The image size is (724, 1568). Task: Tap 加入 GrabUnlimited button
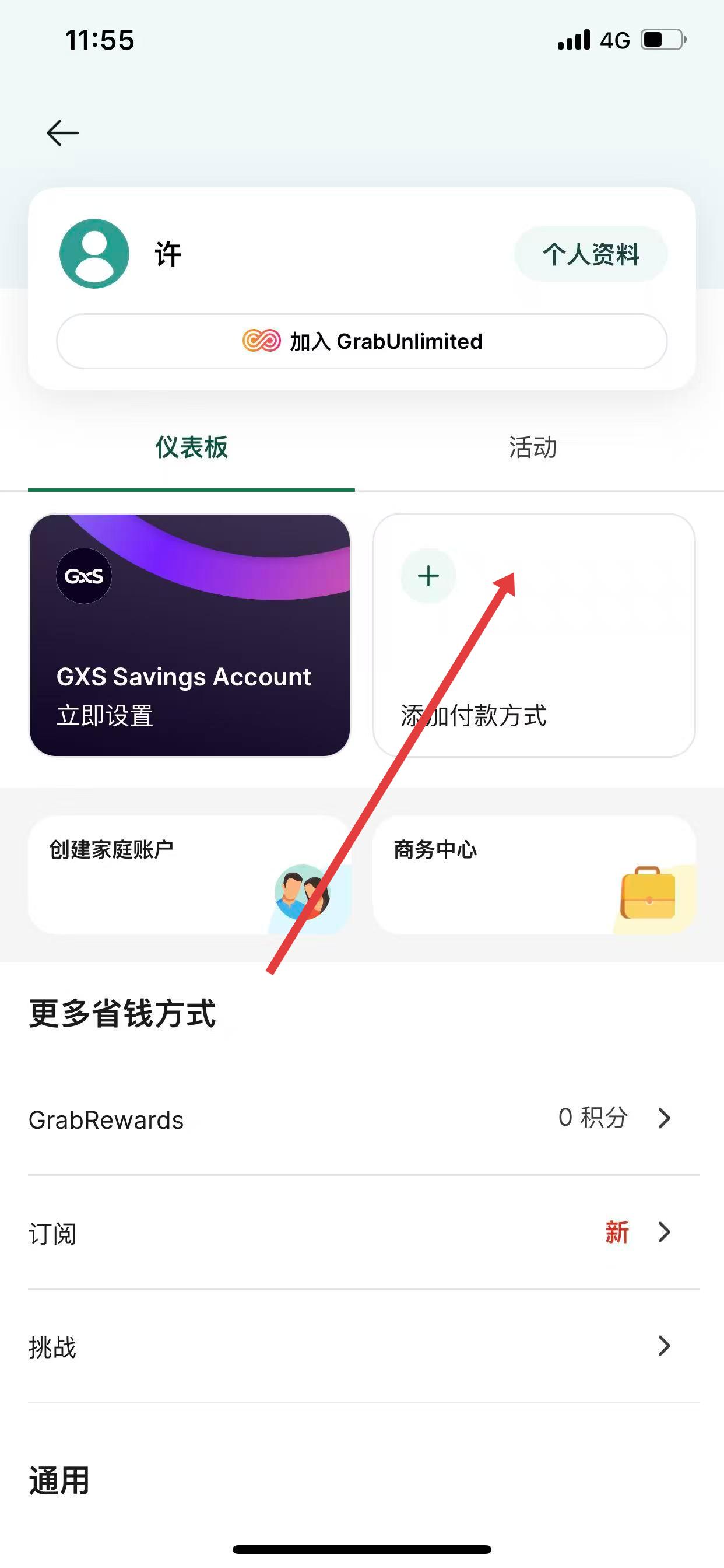pos(361,341)
